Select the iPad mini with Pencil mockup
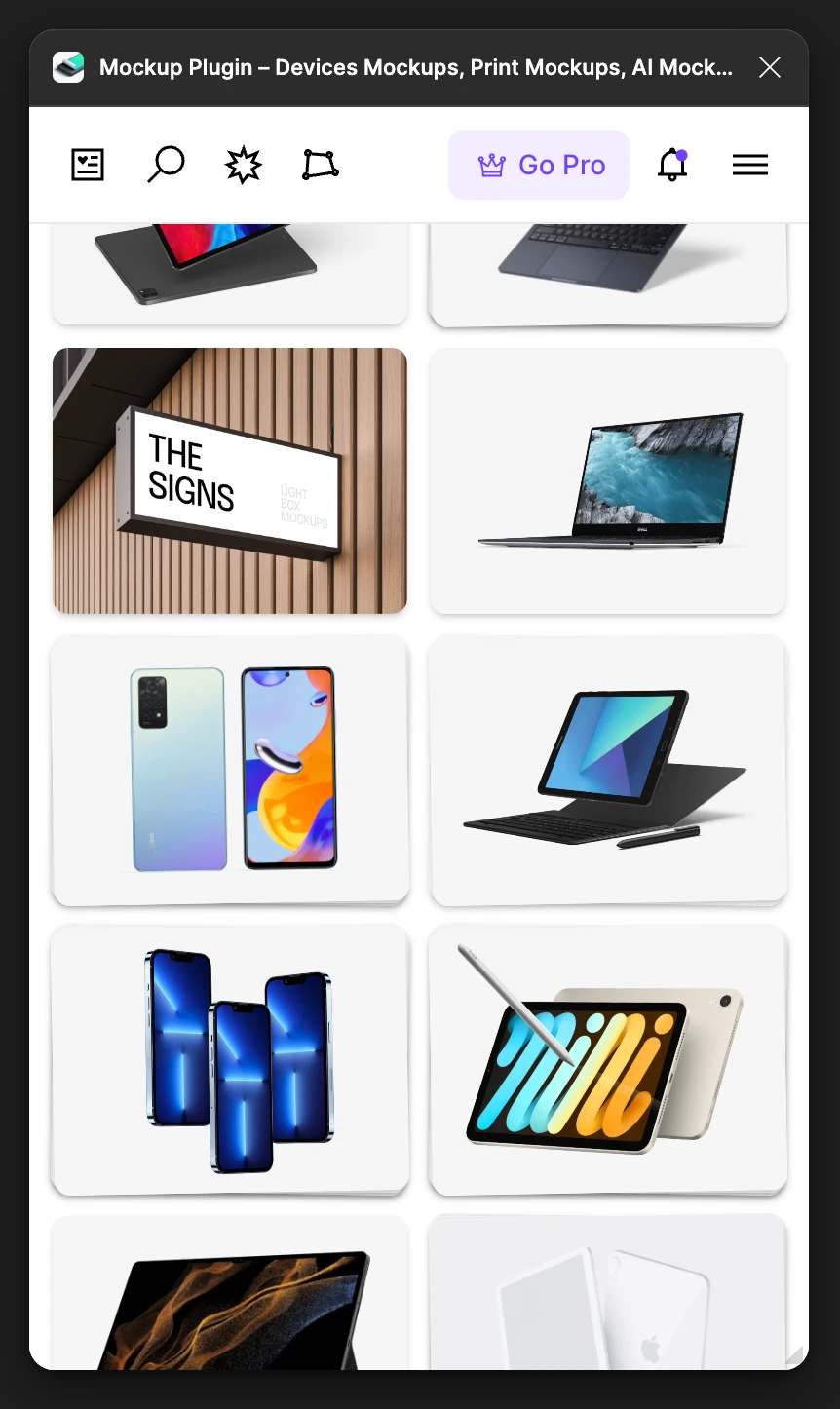 608,1058
